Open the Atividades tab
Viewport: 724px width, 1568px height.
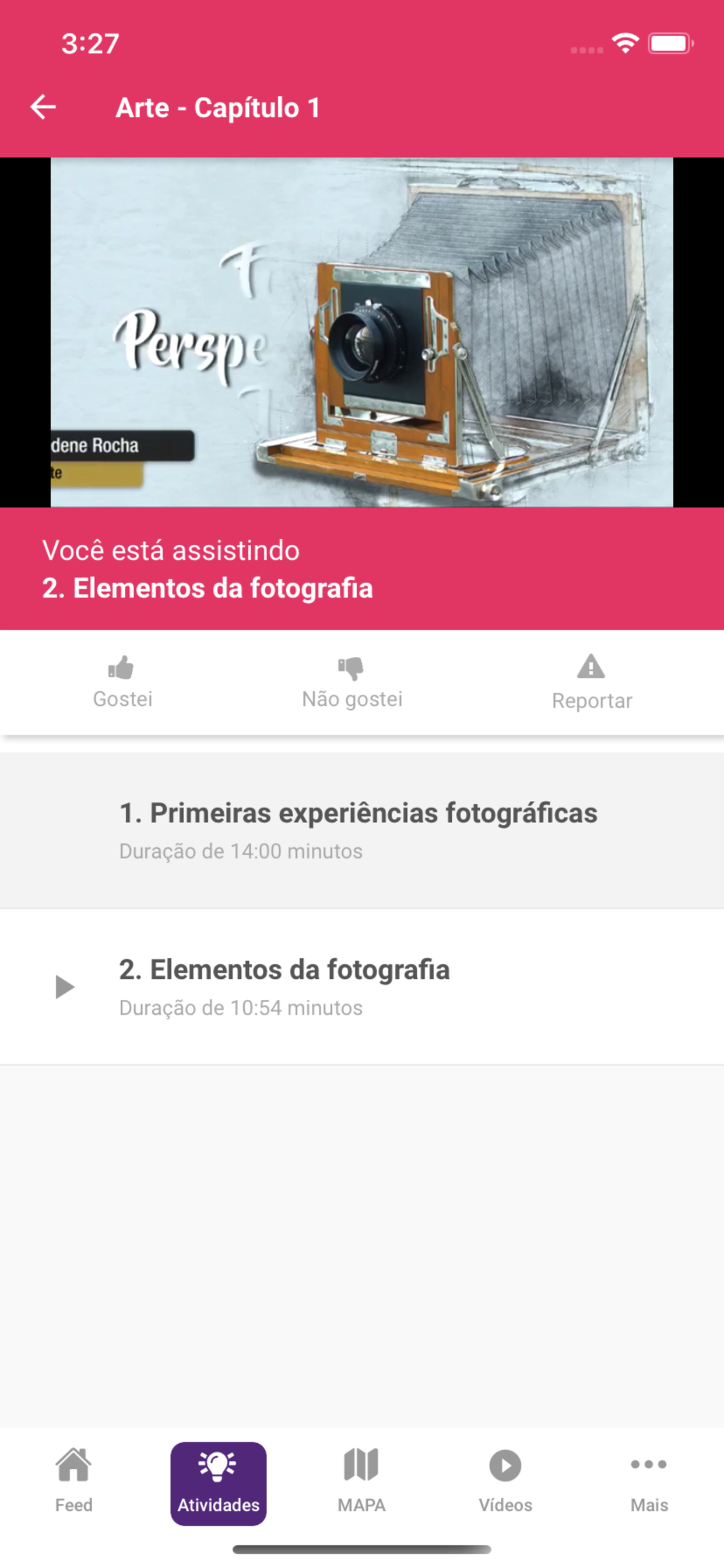point(219,1483)
